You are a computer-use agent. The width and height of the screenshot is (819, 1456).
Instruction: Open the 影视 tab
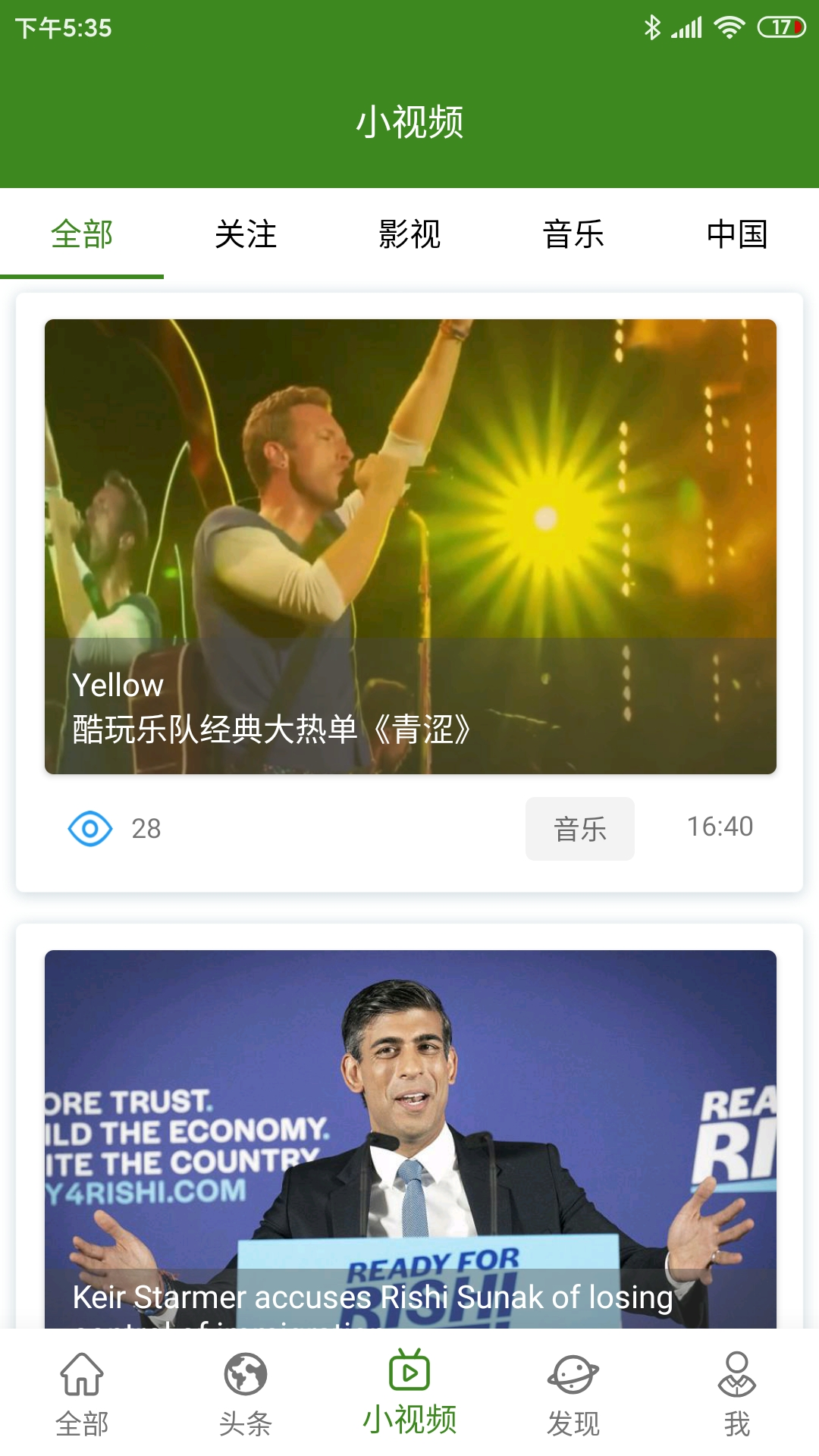click(409, 235)
